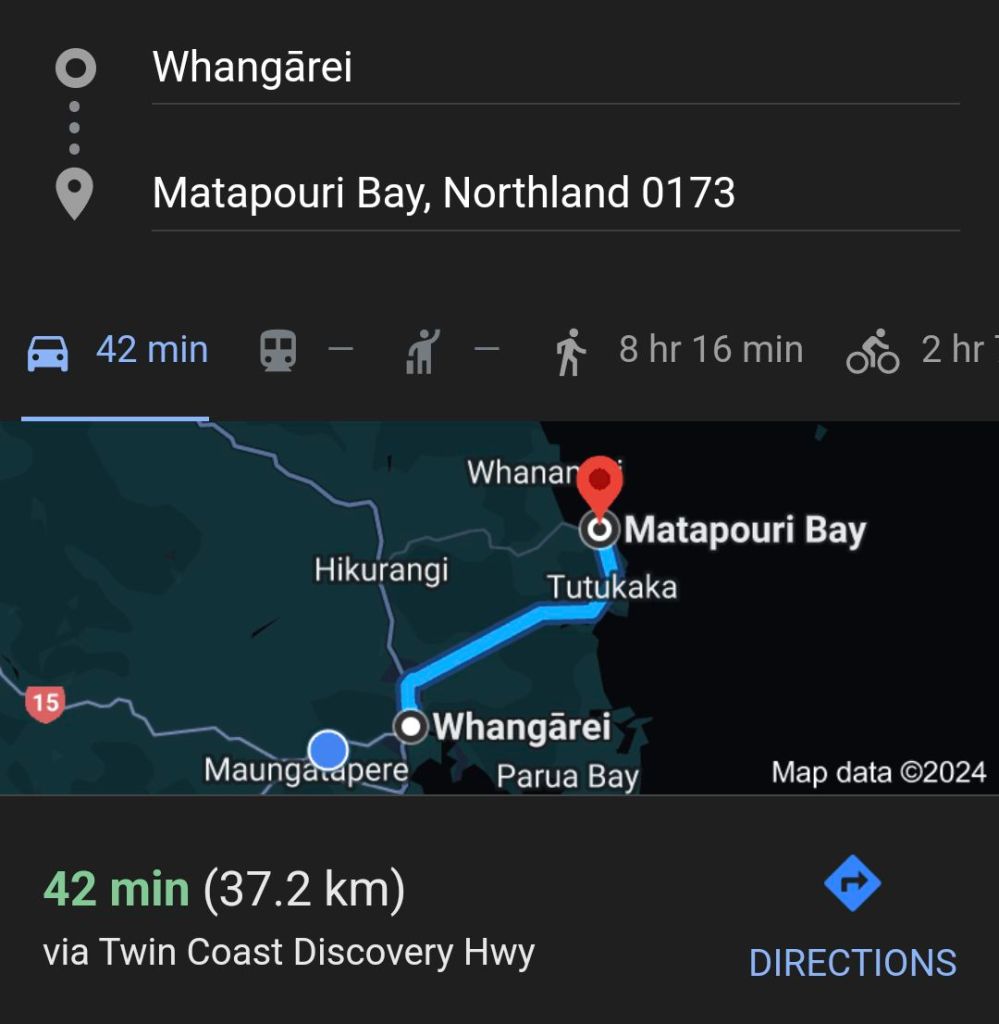This screenshot has width=999, height=1024.
Task: Select the cycling travel mode
Action: point(920,351)
